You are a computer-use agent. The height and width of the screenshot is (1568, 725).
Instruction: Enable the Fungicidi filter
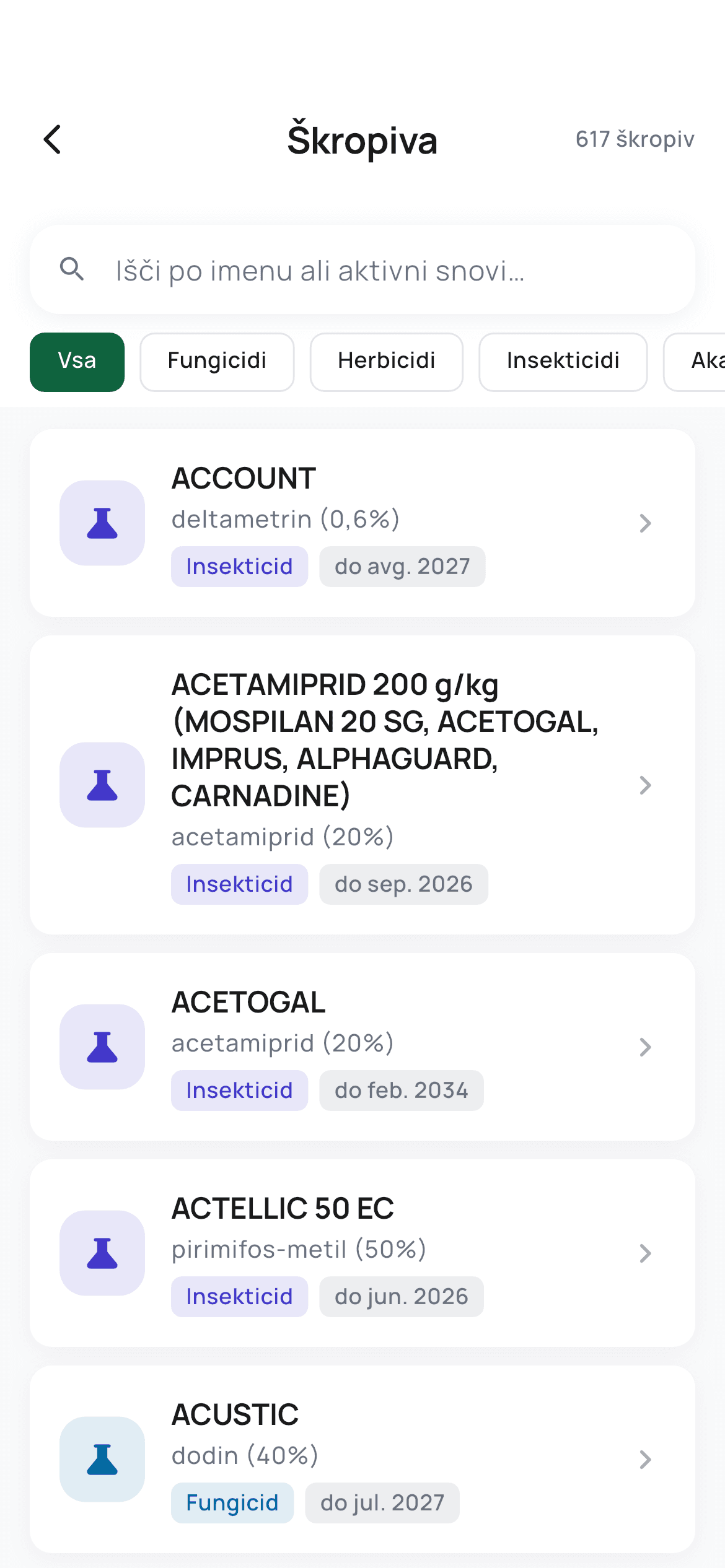[217, 362]
